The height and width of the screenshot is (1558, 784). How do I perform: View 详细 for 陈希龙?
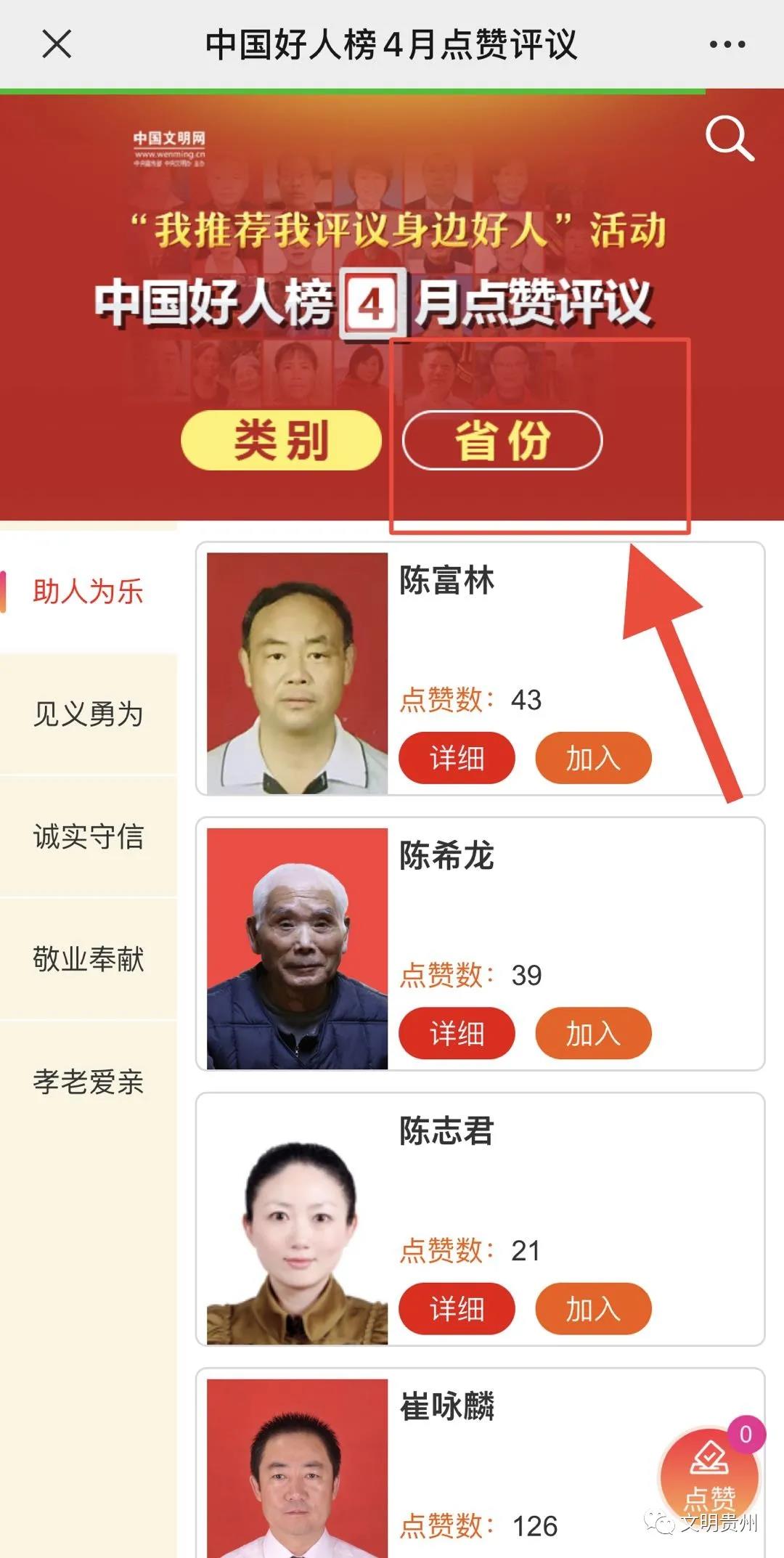(457, 1033)
